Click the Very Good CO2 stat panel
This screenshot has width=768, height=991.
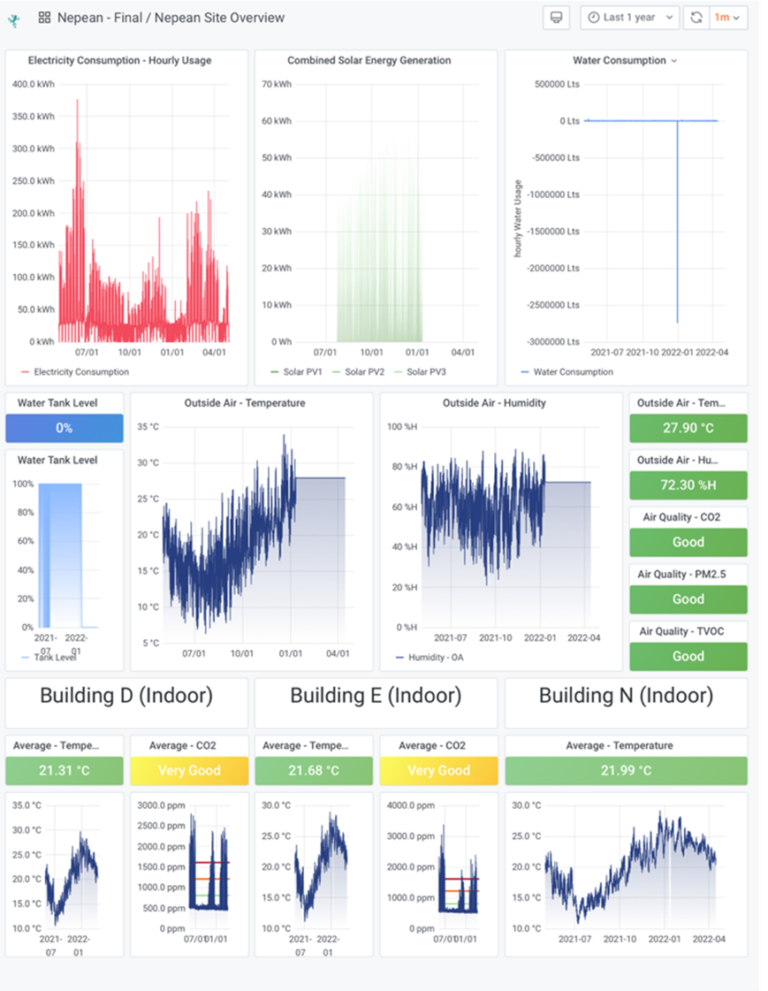(x=189, y=770)
